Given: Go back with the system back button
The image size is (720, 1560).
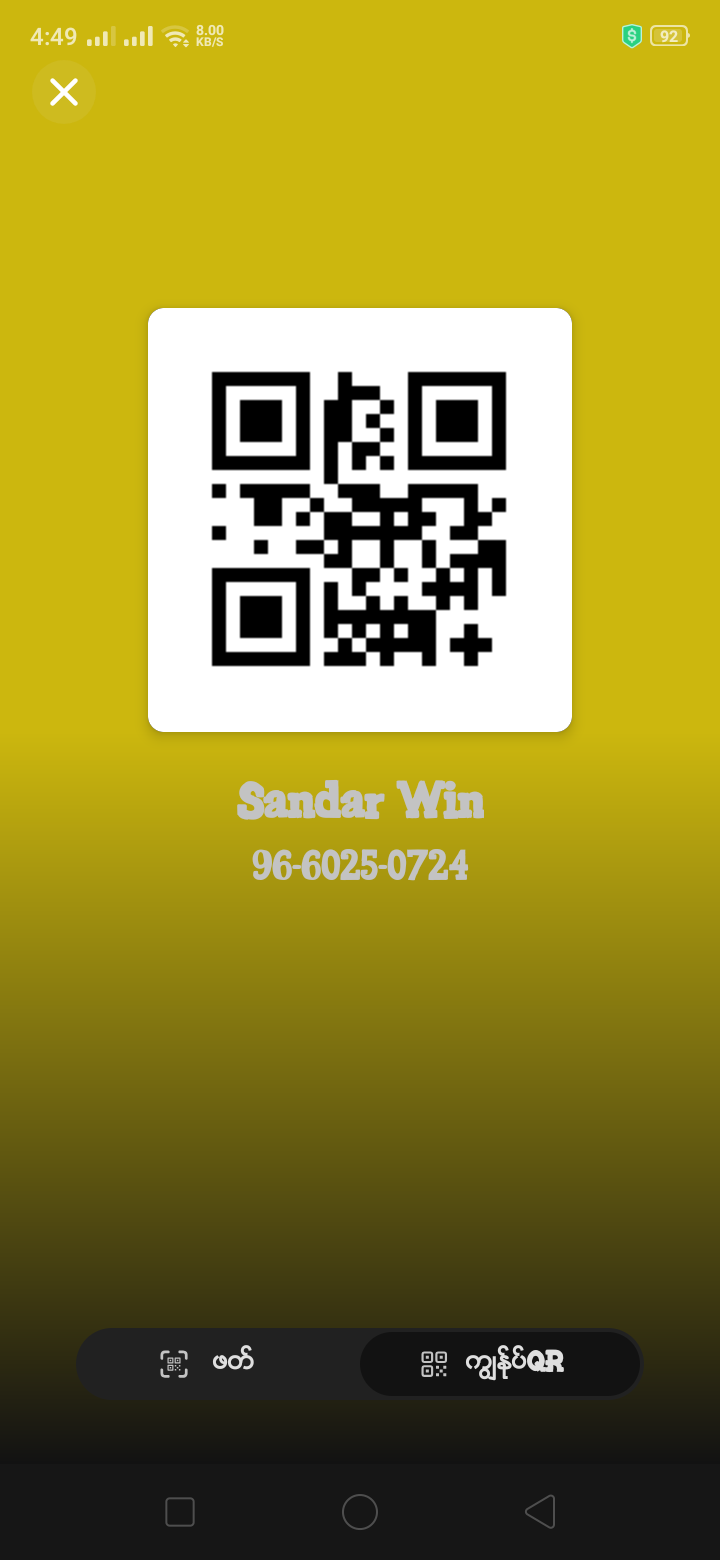Looking at the screenshot, I should tap(540, 1511).
